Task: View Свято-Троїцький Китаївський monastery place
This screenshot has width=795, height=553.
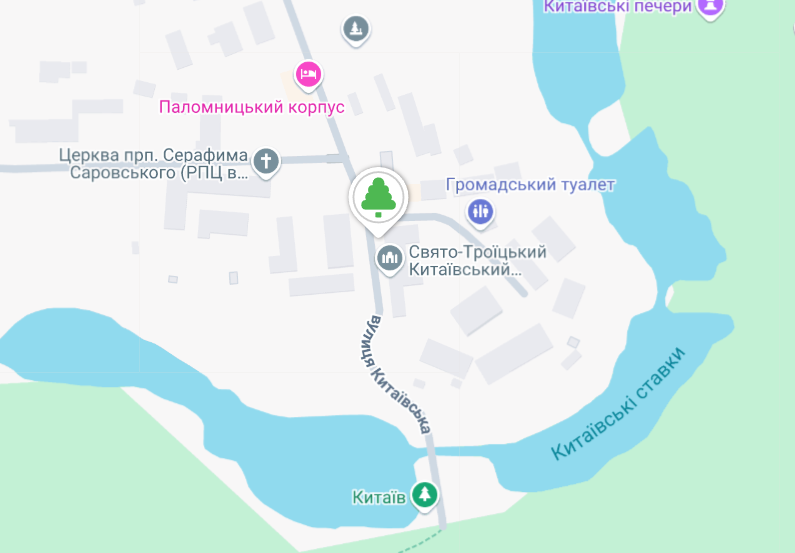Action: point(389,260)
